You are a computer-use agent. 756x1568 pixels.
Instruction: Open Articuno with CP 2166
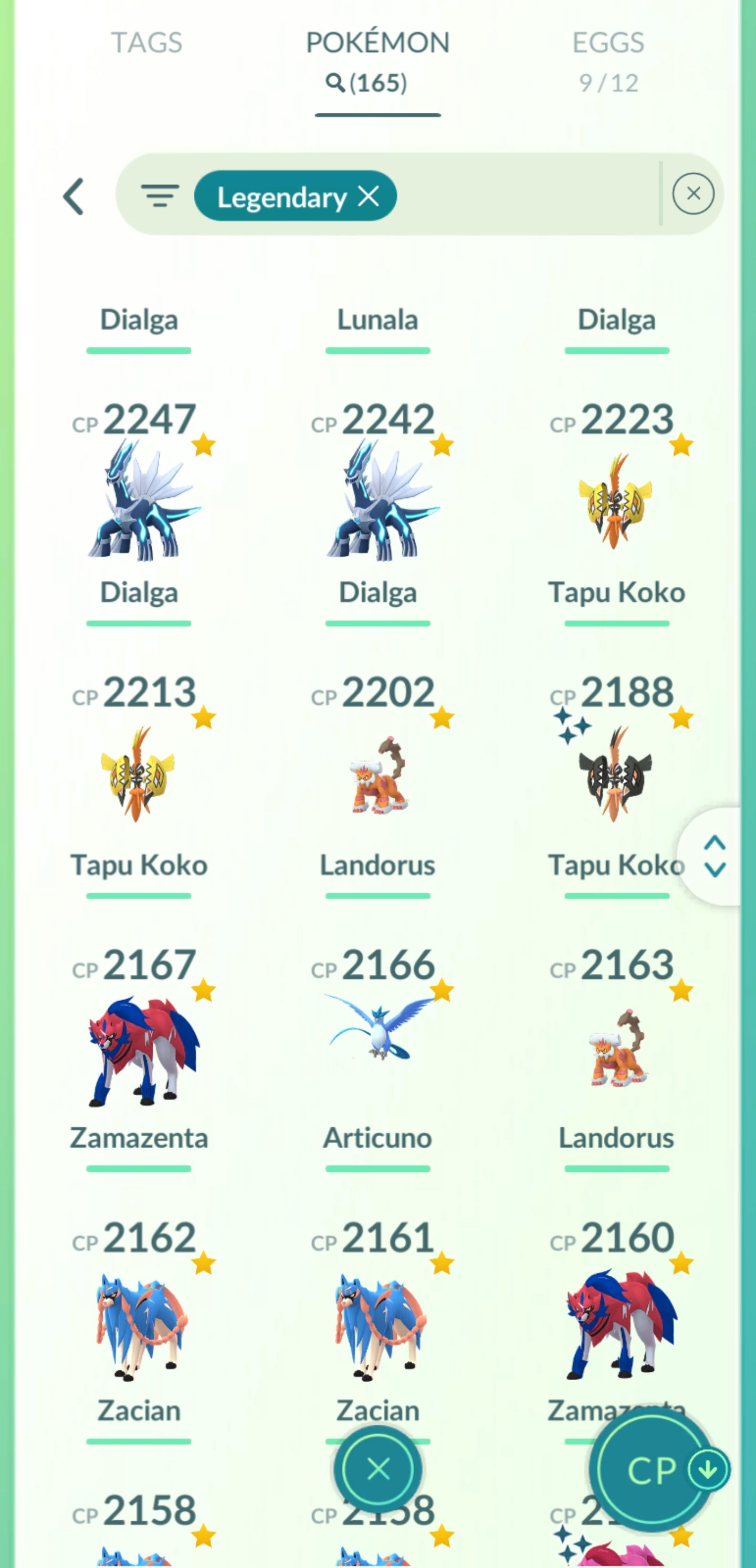point(379,1035)
